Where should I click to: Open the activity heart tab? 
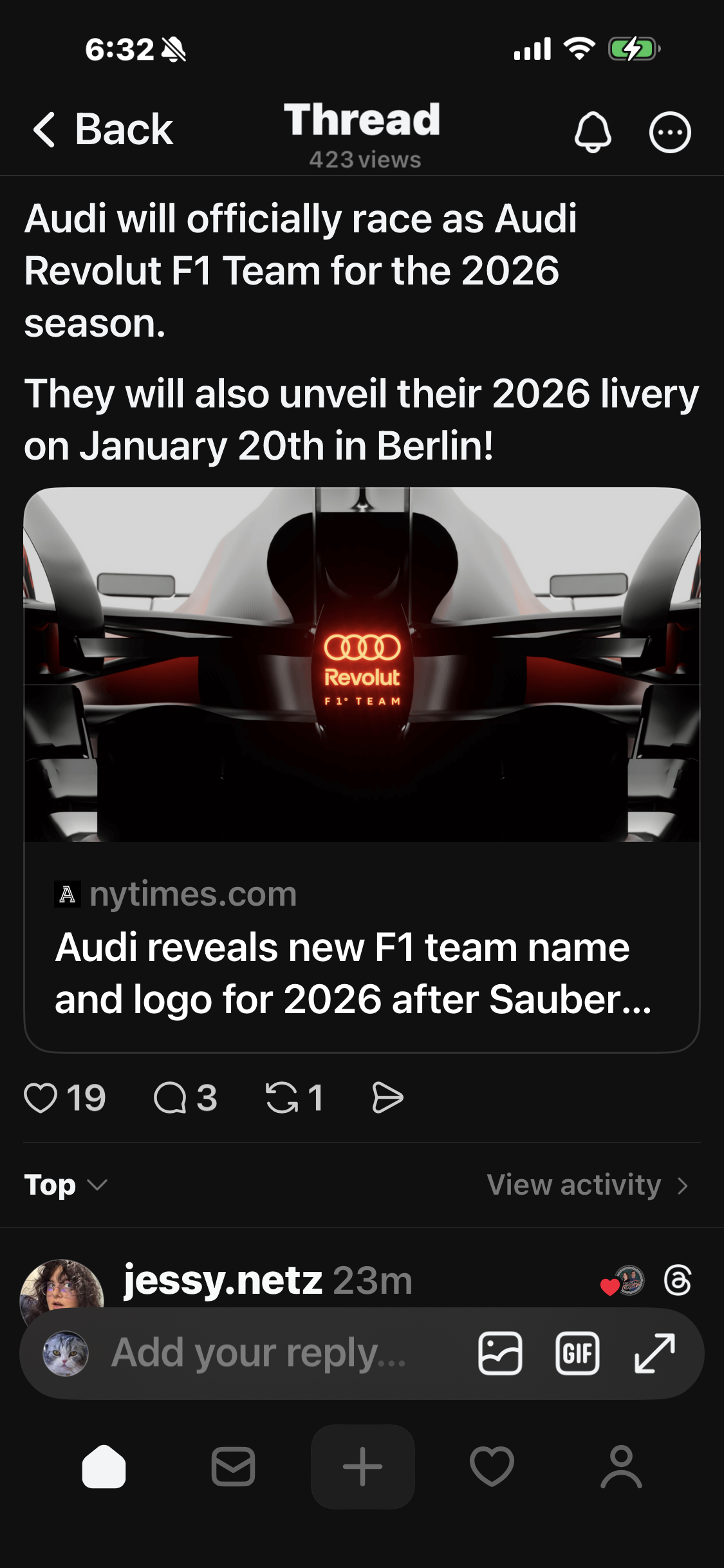pos(492,1467)
